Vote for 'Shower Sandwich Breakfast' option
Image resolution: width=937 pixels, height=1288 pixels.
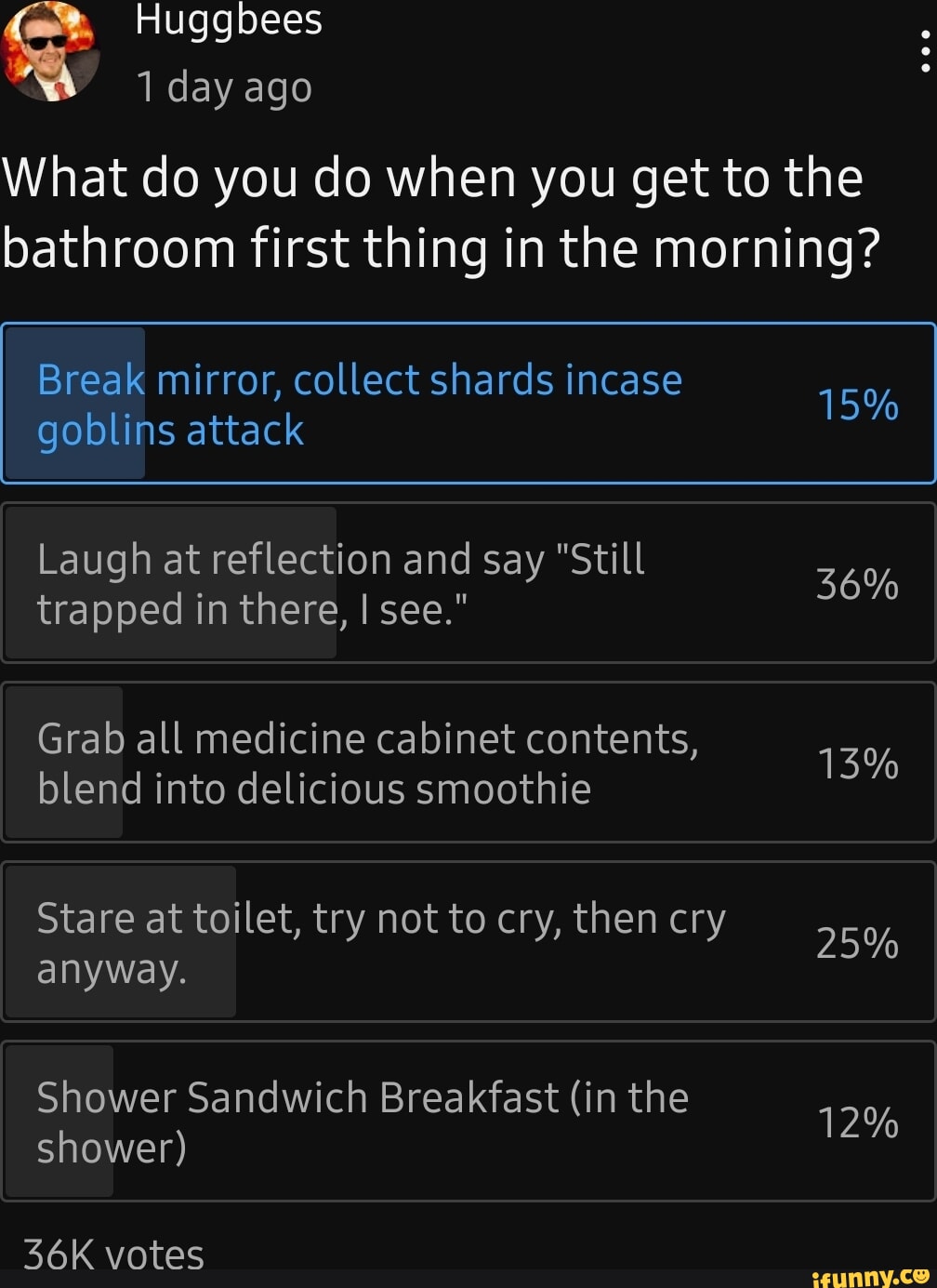(x=468, y=1122)
